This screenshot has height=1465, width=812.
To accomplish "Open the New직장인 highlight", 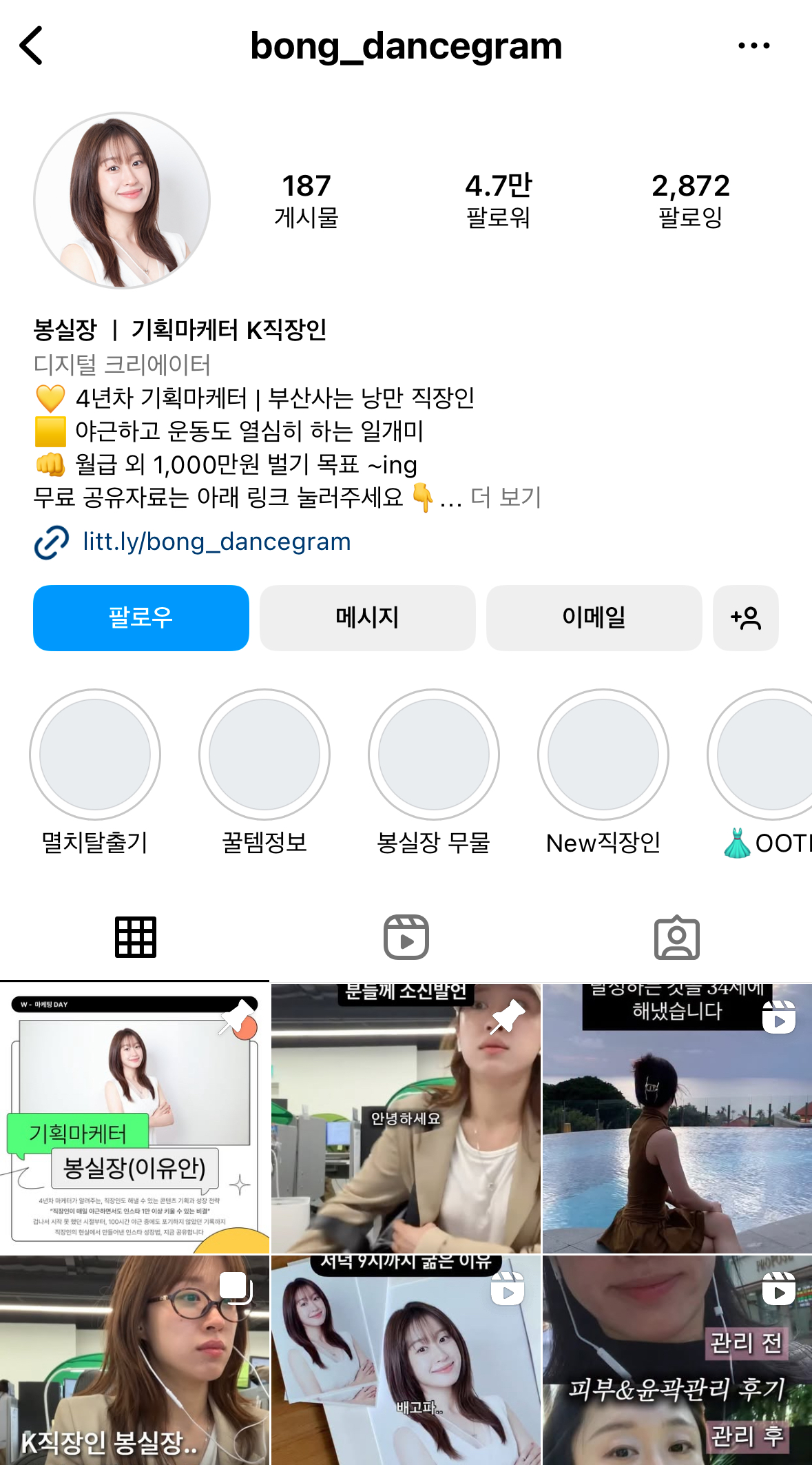I will click(x=603, y=755).
